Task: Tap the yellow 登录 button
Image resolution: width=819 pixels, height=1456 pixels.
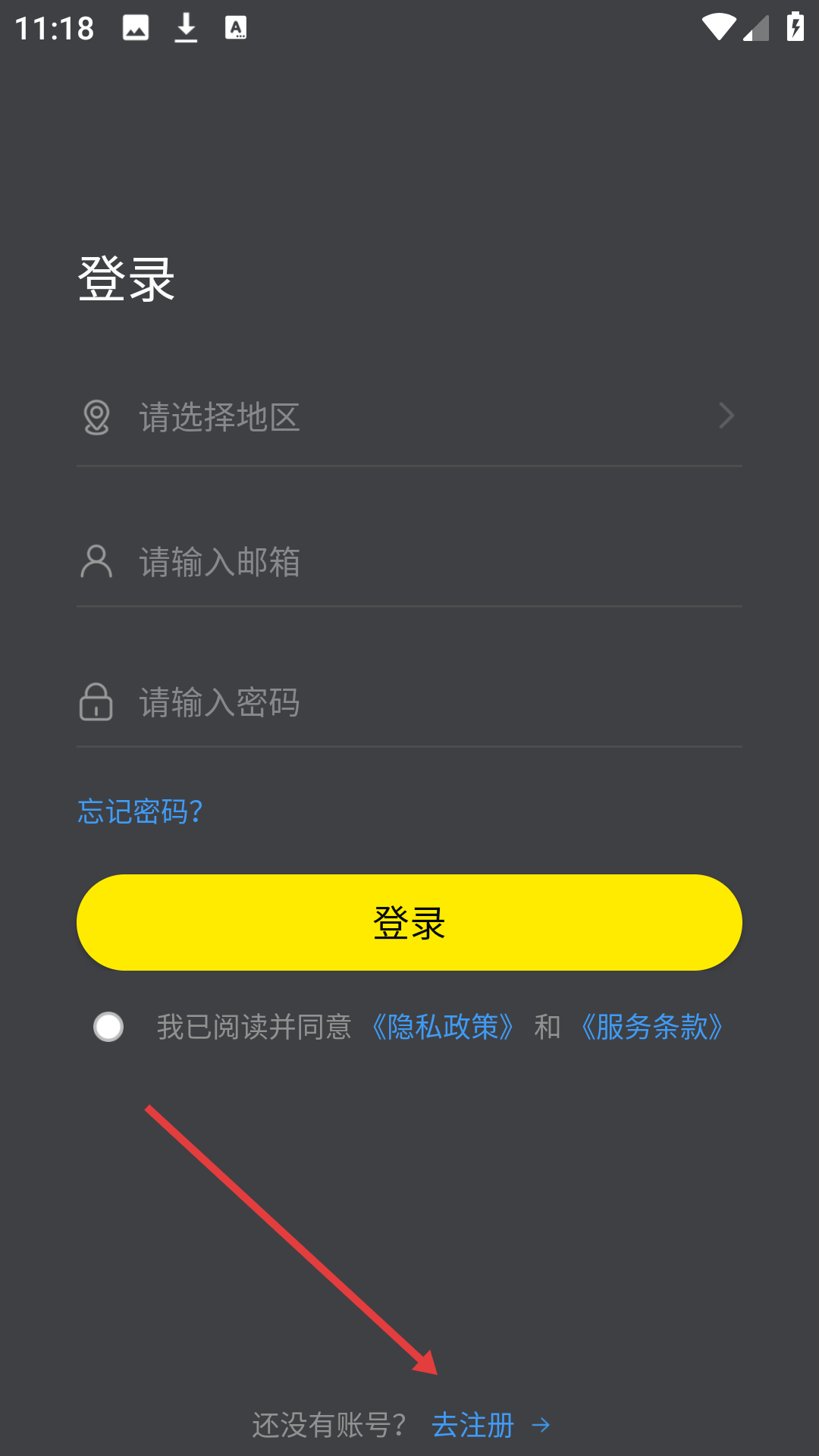Action: [409, 922]
